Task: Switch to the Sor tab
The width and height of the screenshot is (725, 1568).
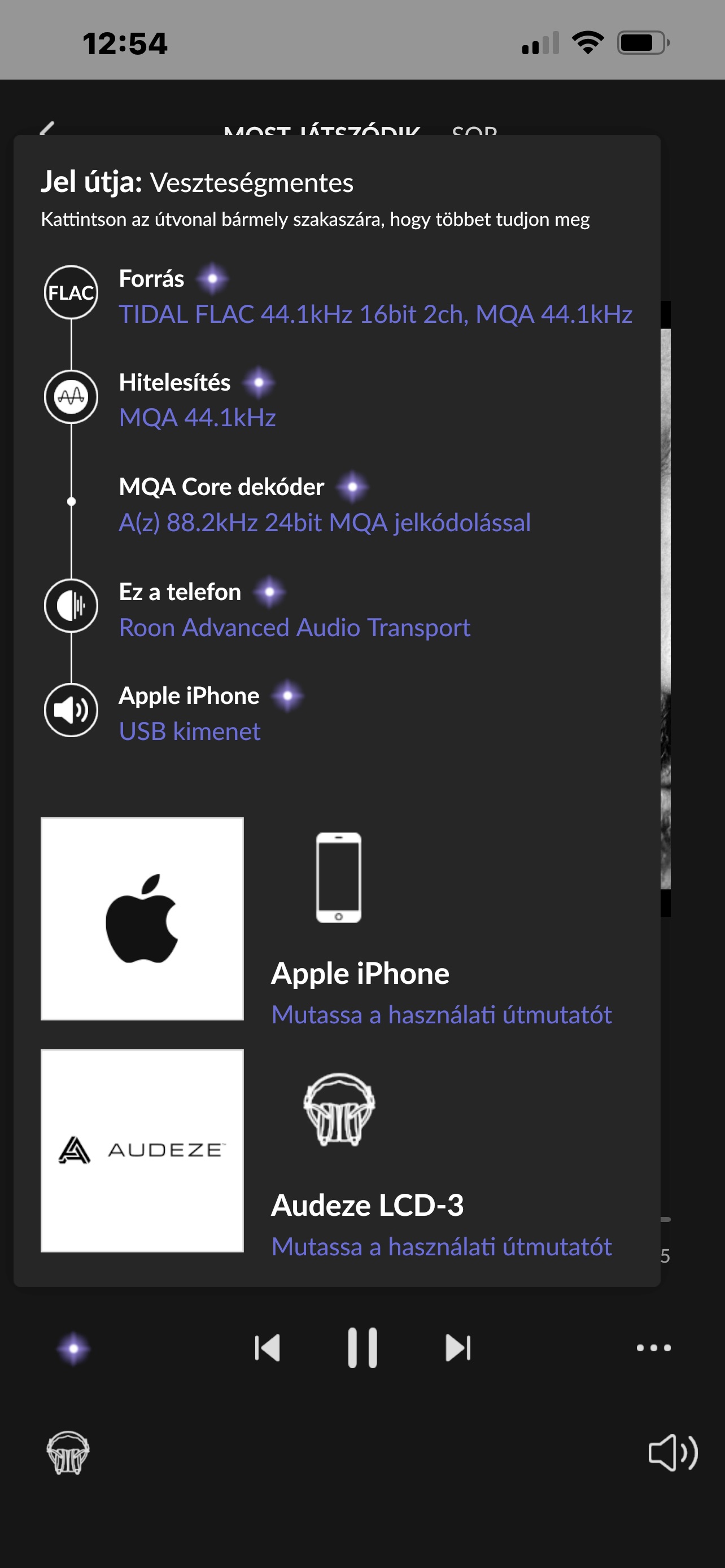Action: click(474, 130)
